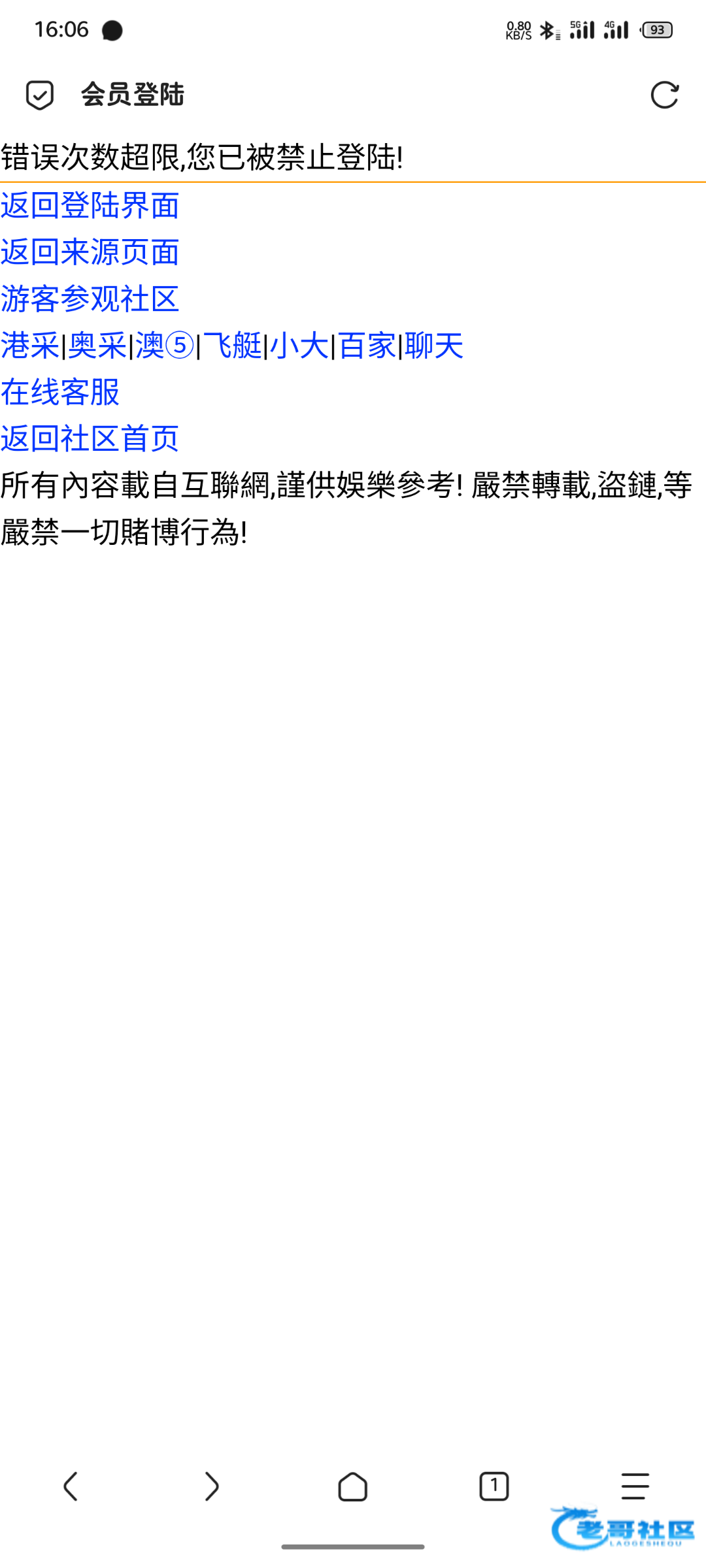Go to the 小大 link
Screen dimensions: 706x1568
tap(299, 346)
